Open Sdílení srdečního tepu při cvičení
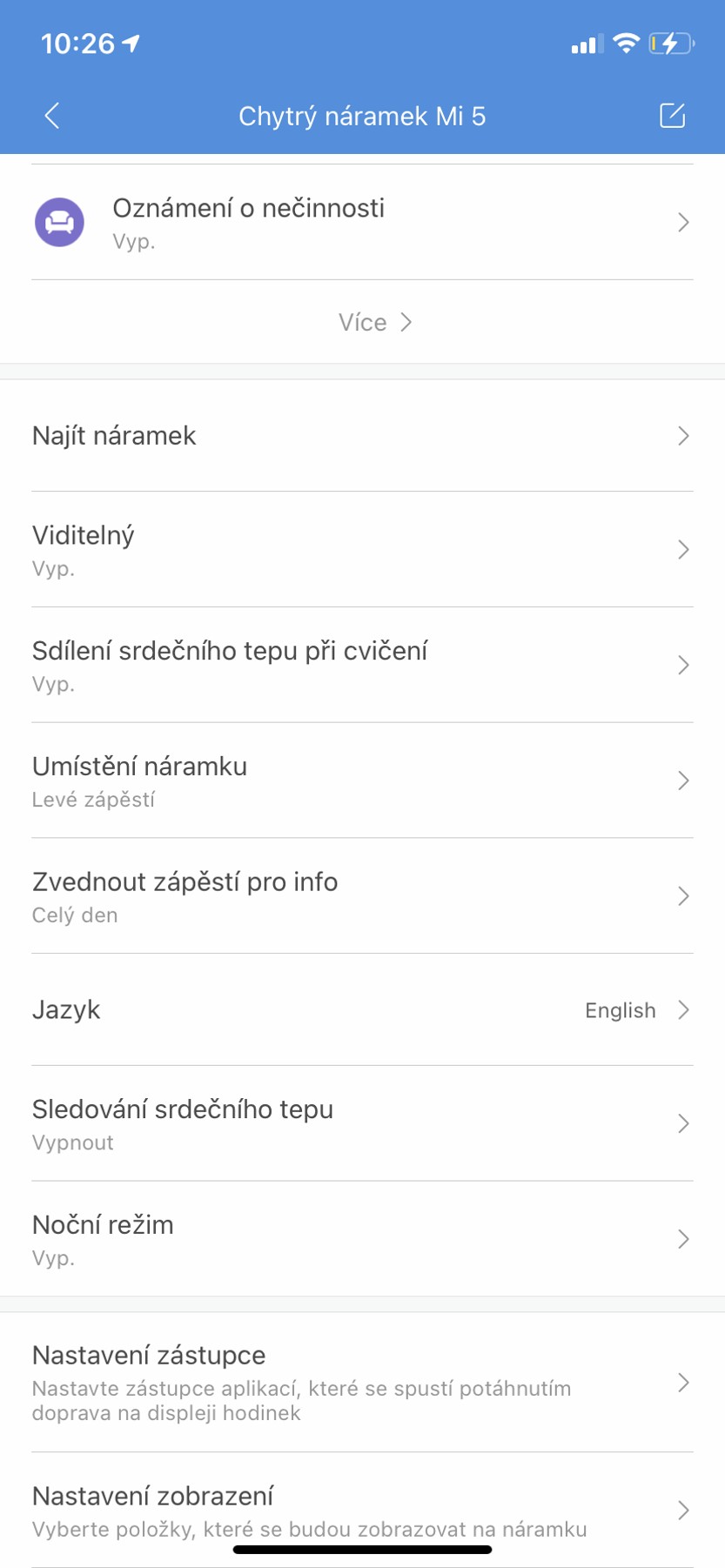Image resolution: width=725 pixels, height=1568 pixels. [362, 665]
